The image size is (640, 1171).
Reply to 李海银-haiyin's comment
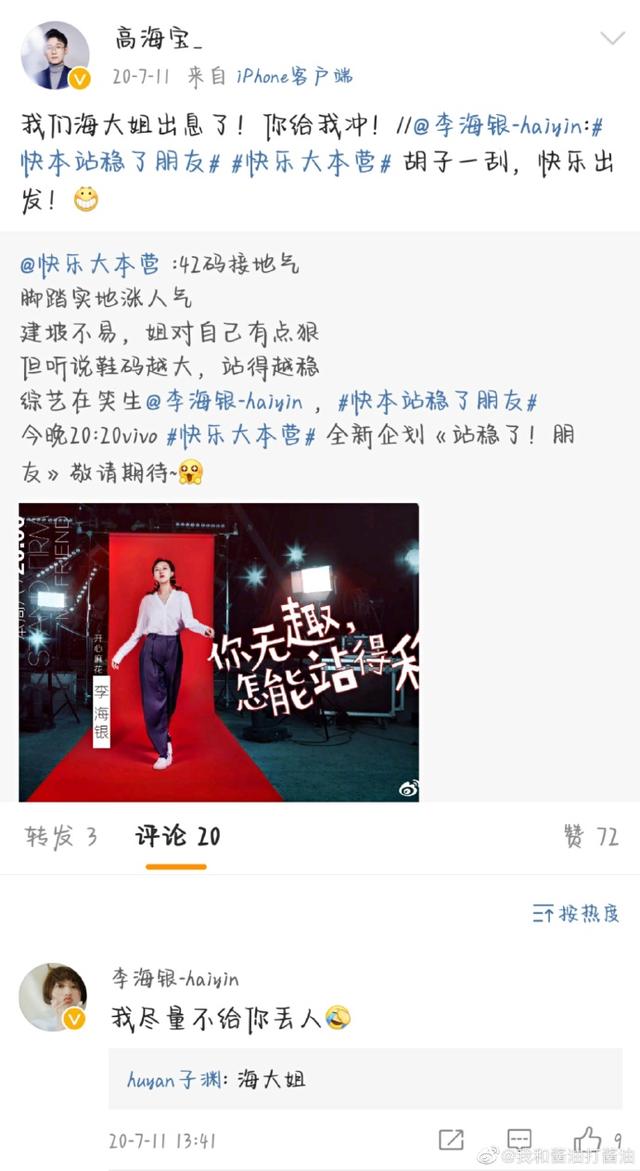click(x=518, y=1139)
